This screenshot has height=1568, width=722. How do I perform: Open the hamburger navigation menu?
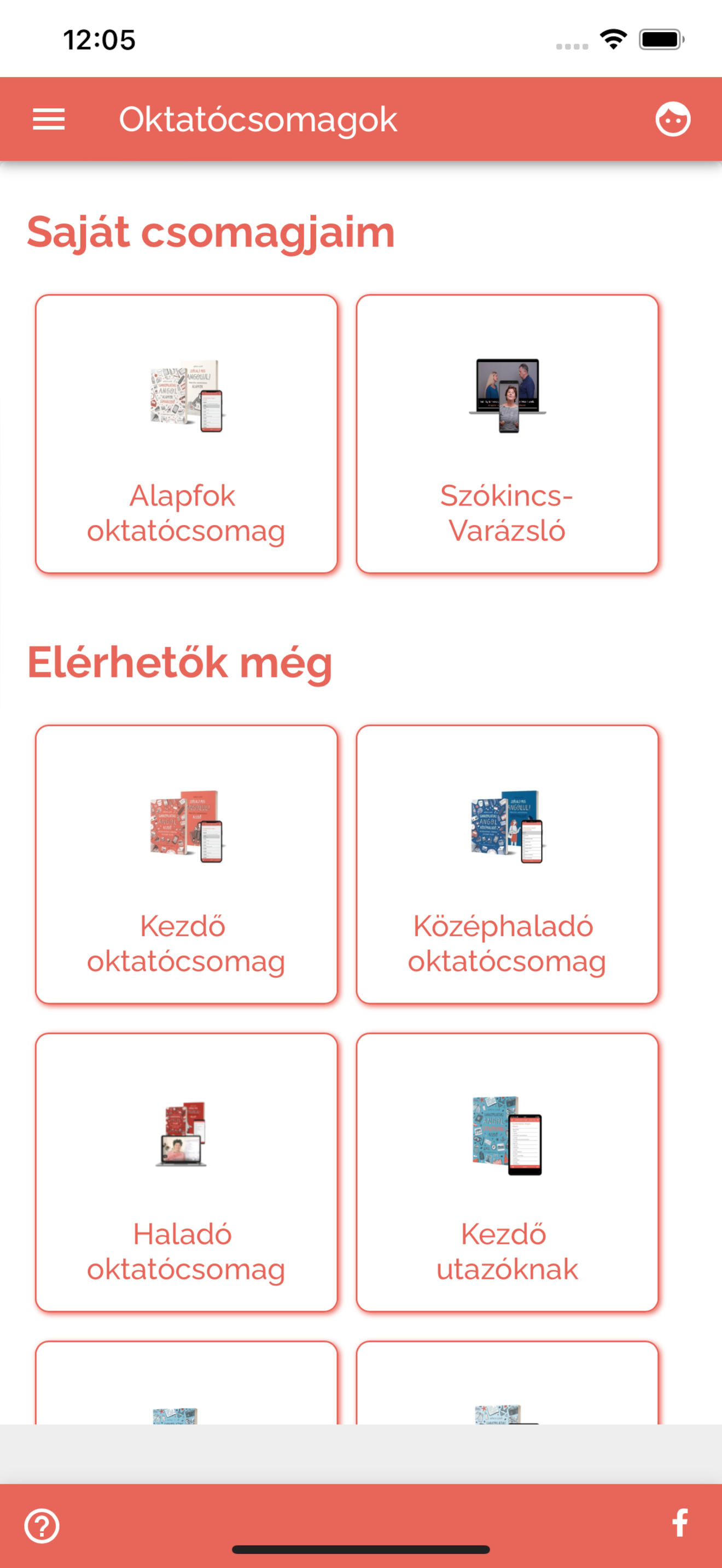49,119
